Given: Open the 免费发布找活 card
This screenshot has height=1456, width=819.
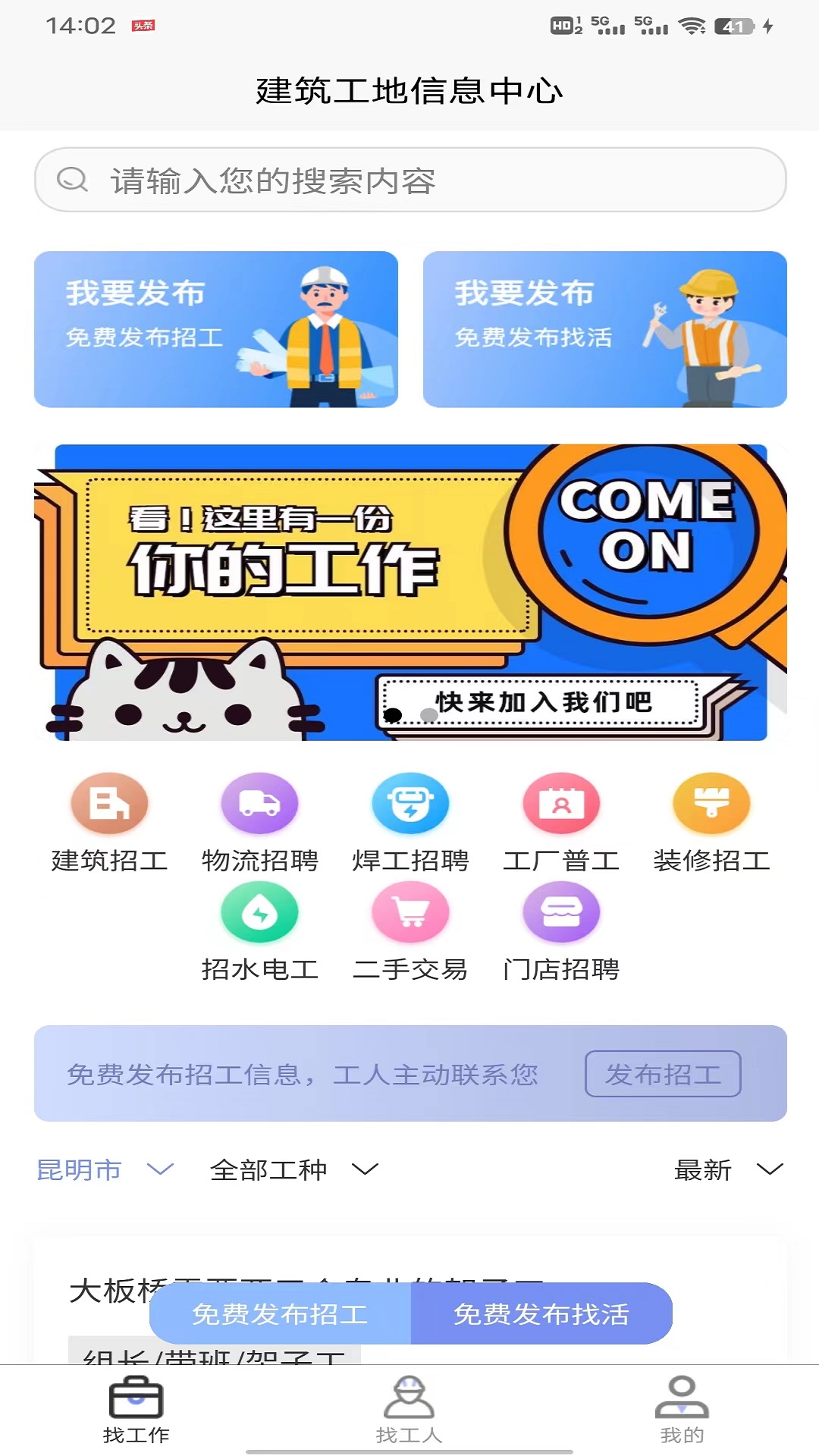Looking at the screenshot, I should point(604,329).
